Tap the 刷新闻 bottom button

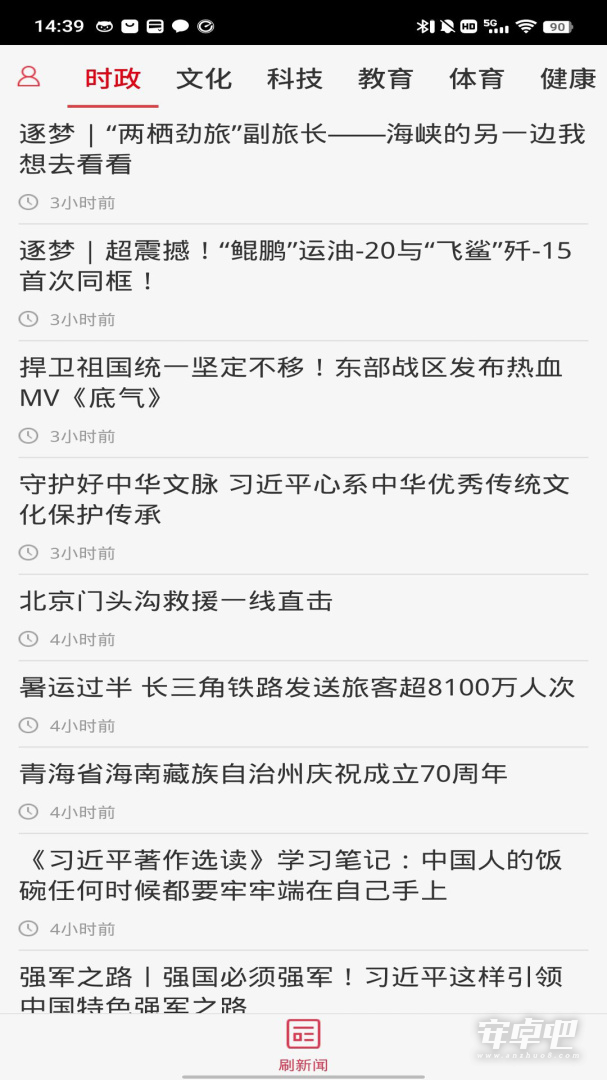point(303,1045)
